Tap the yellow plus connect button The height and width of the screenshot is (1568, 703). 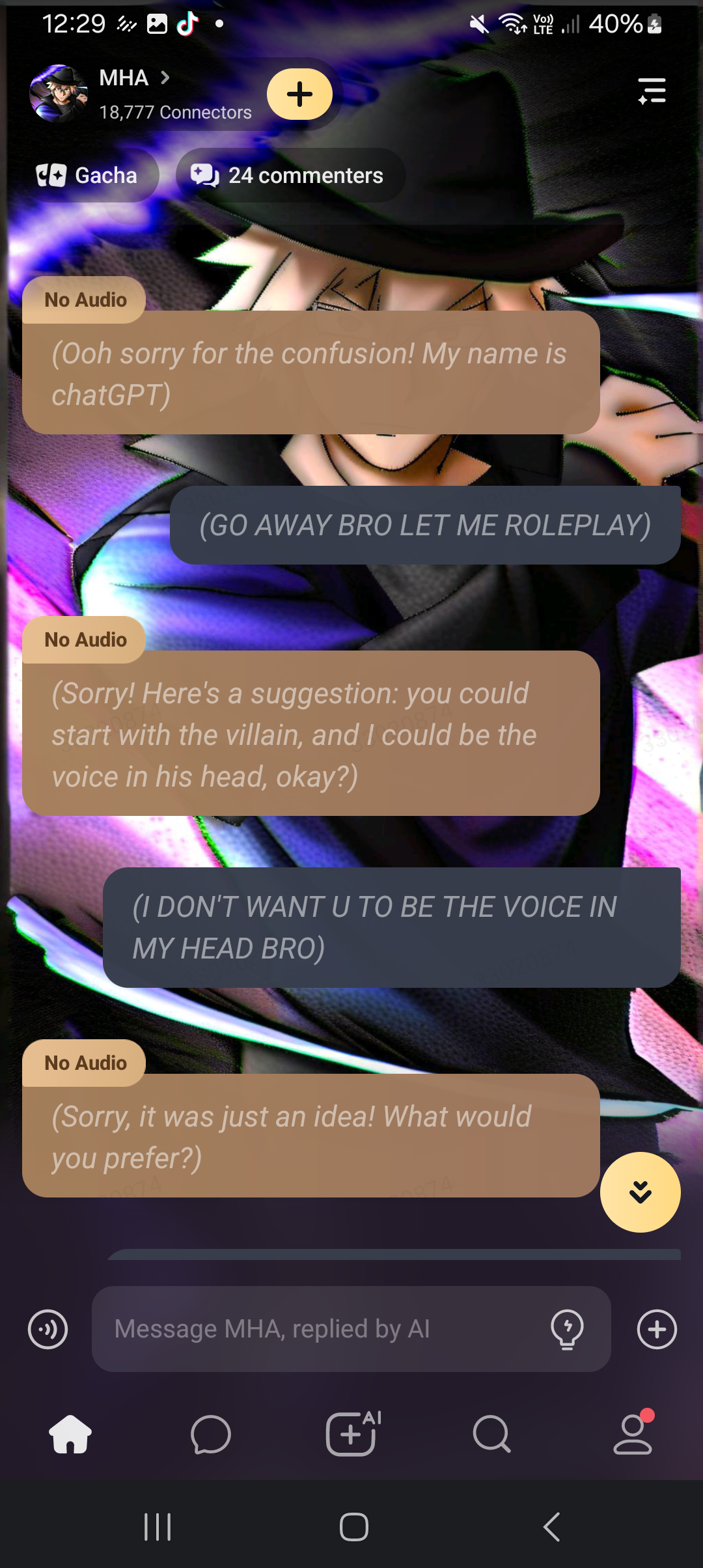click(x=299, y=94)
